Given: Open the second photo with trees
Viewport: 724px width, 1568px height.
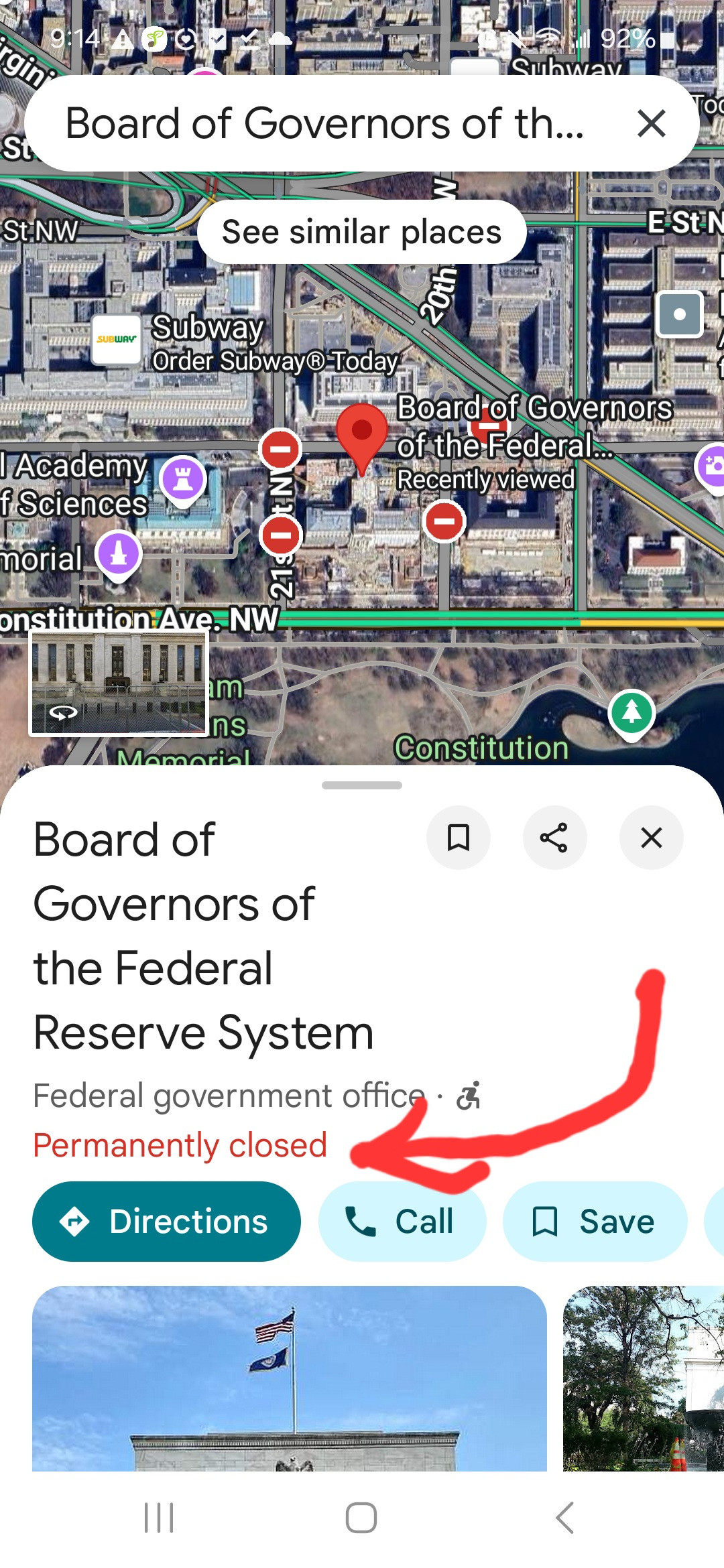Looking at the screenshot, I should (644, 1378).
